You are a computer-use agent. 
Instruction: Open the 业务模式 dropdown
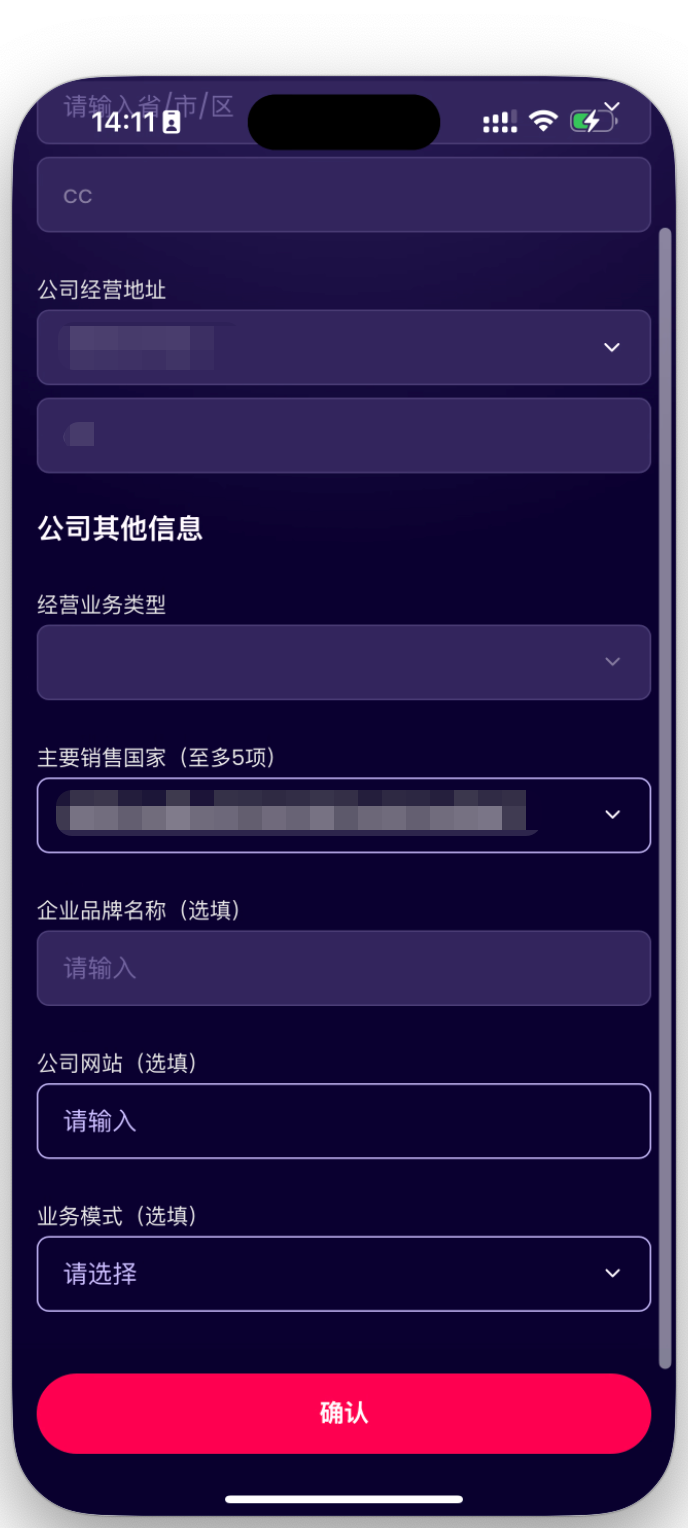pos(343,1273)
